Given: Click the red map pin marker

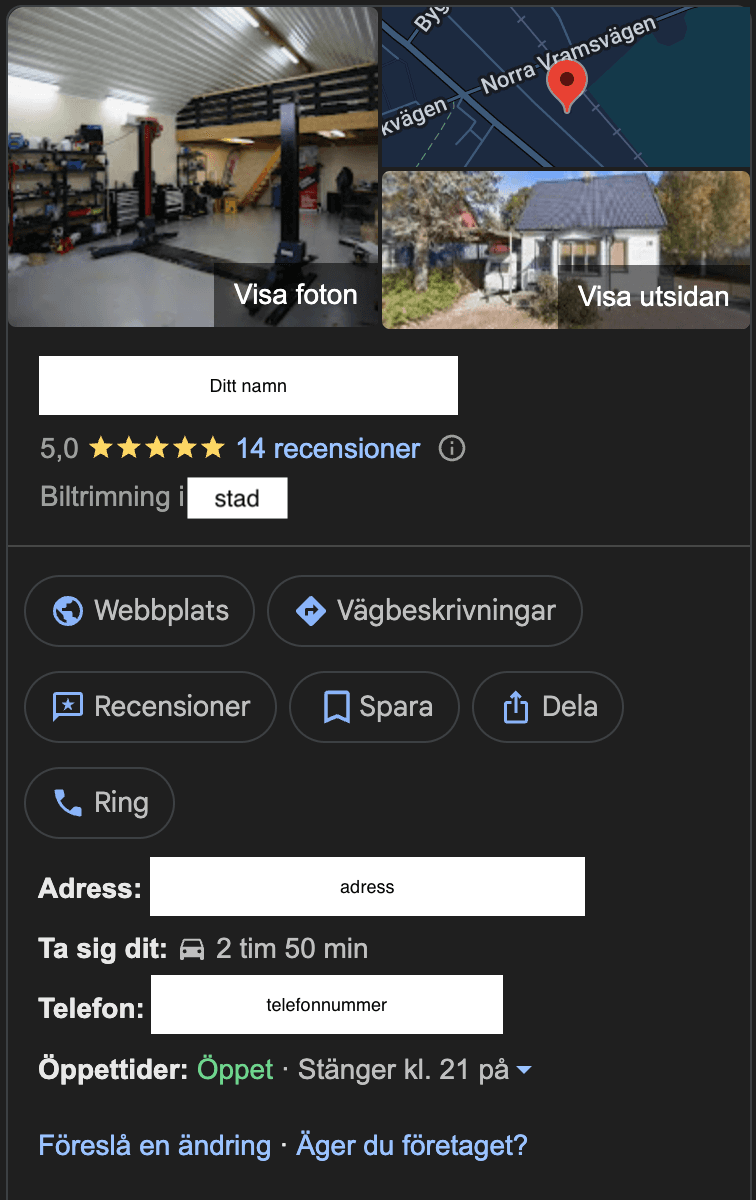Looking at the screenshot, I should click(565, 85).
